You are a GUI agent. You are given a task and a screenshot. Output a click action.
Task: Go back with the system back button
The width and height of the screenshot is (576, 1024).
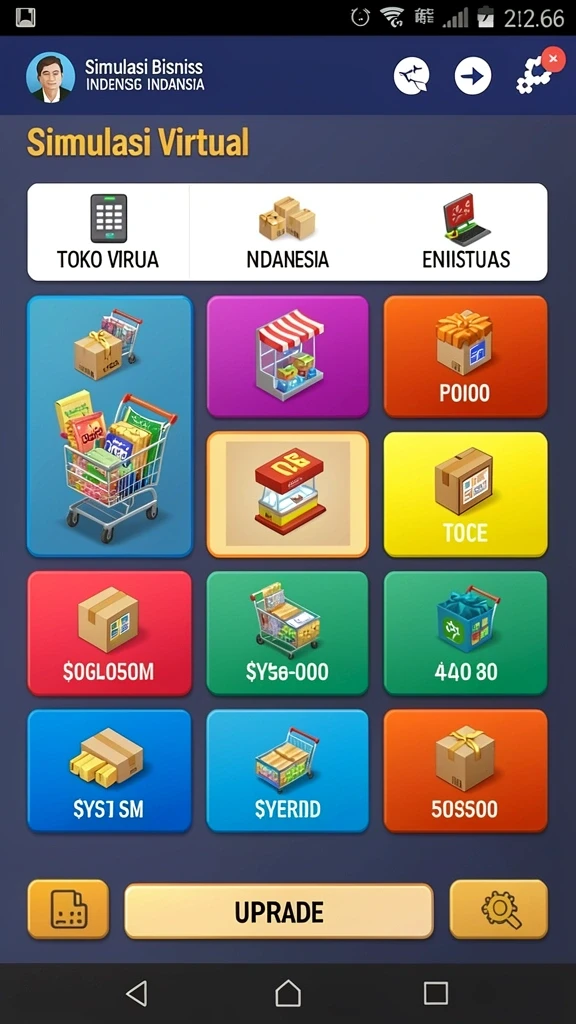pyautogui.click(x=137, y=993)
